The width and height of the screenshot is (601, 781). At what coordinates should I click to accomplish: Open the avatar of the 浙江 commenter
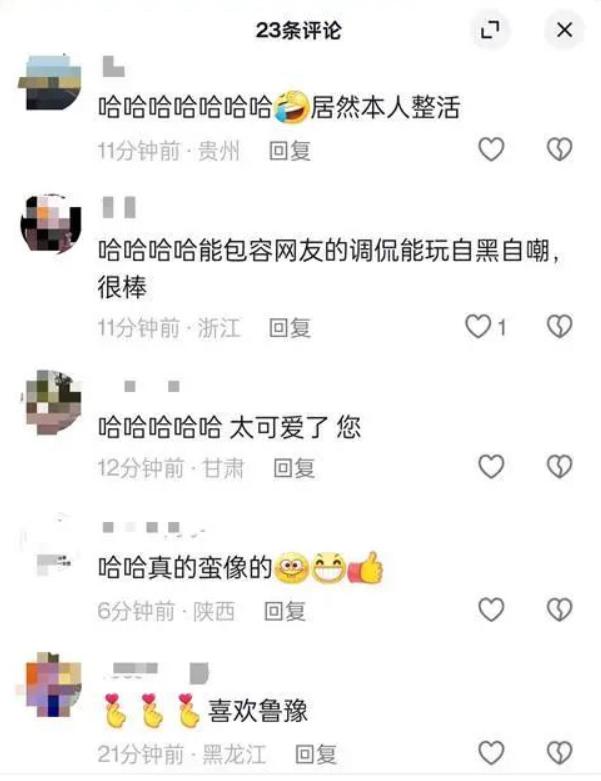(x=49, y=225)
